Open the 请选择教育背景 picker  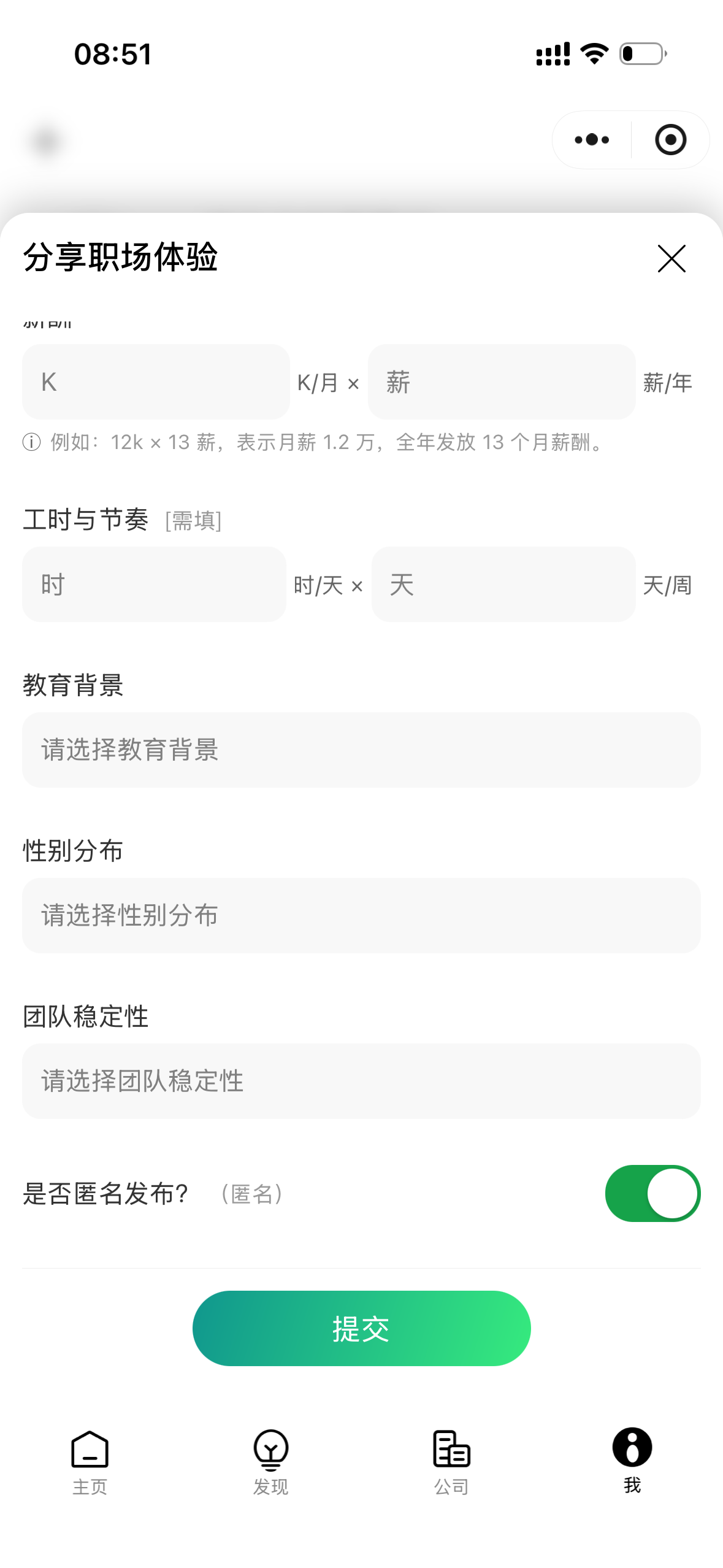tap(361, 750)
